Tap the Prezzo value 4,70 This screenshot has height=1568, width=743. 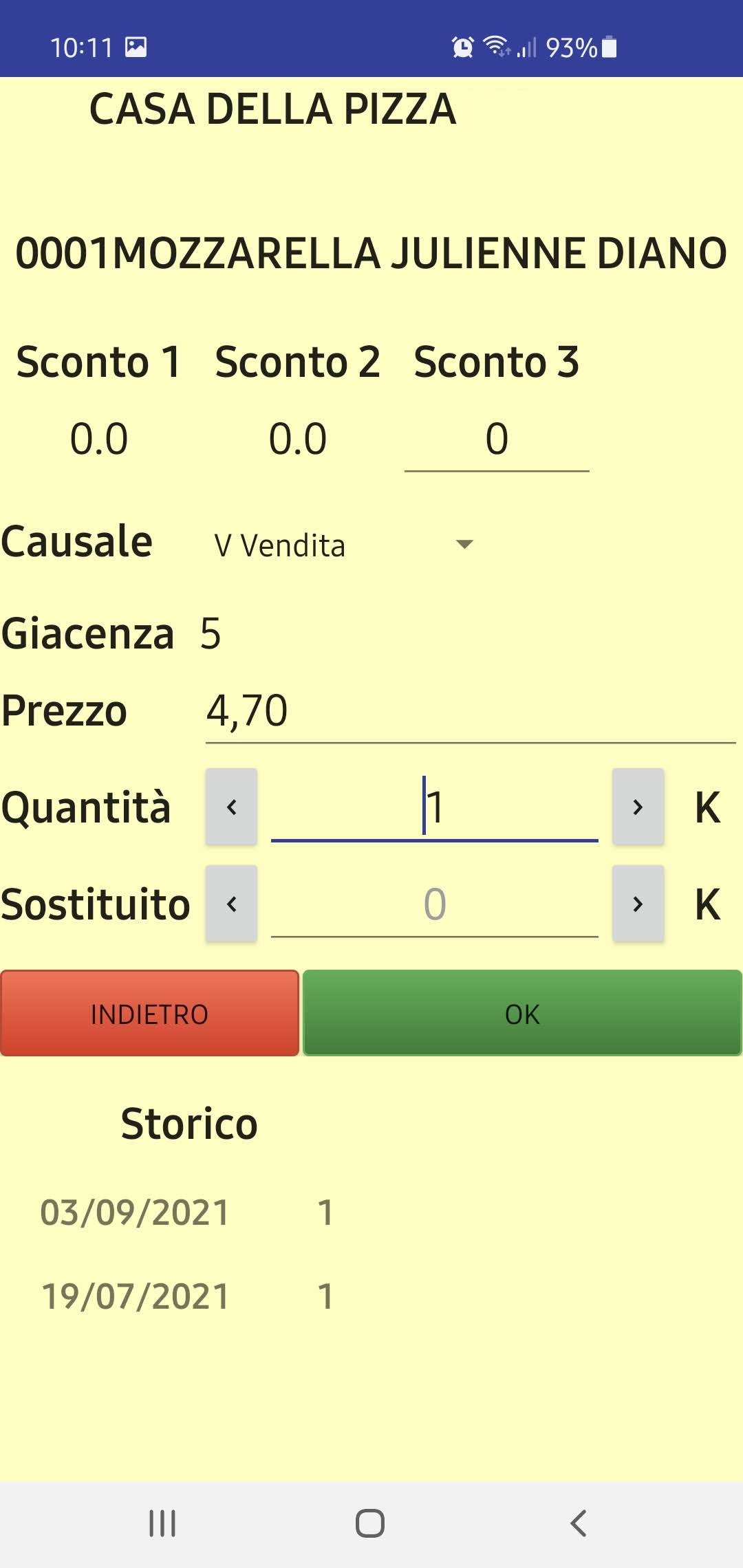[249, 712]
